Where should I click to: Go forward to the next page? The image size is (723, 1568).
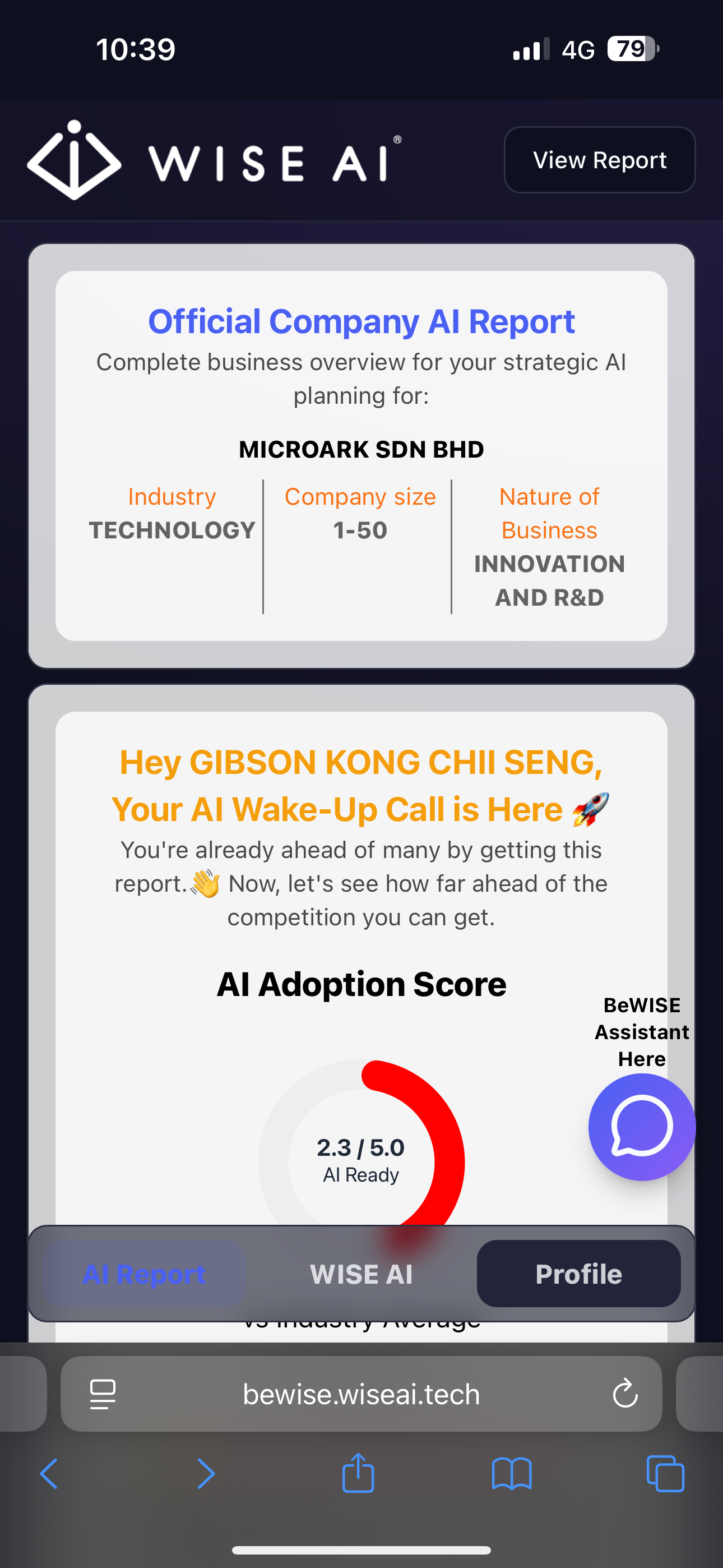coord(206,1474)
